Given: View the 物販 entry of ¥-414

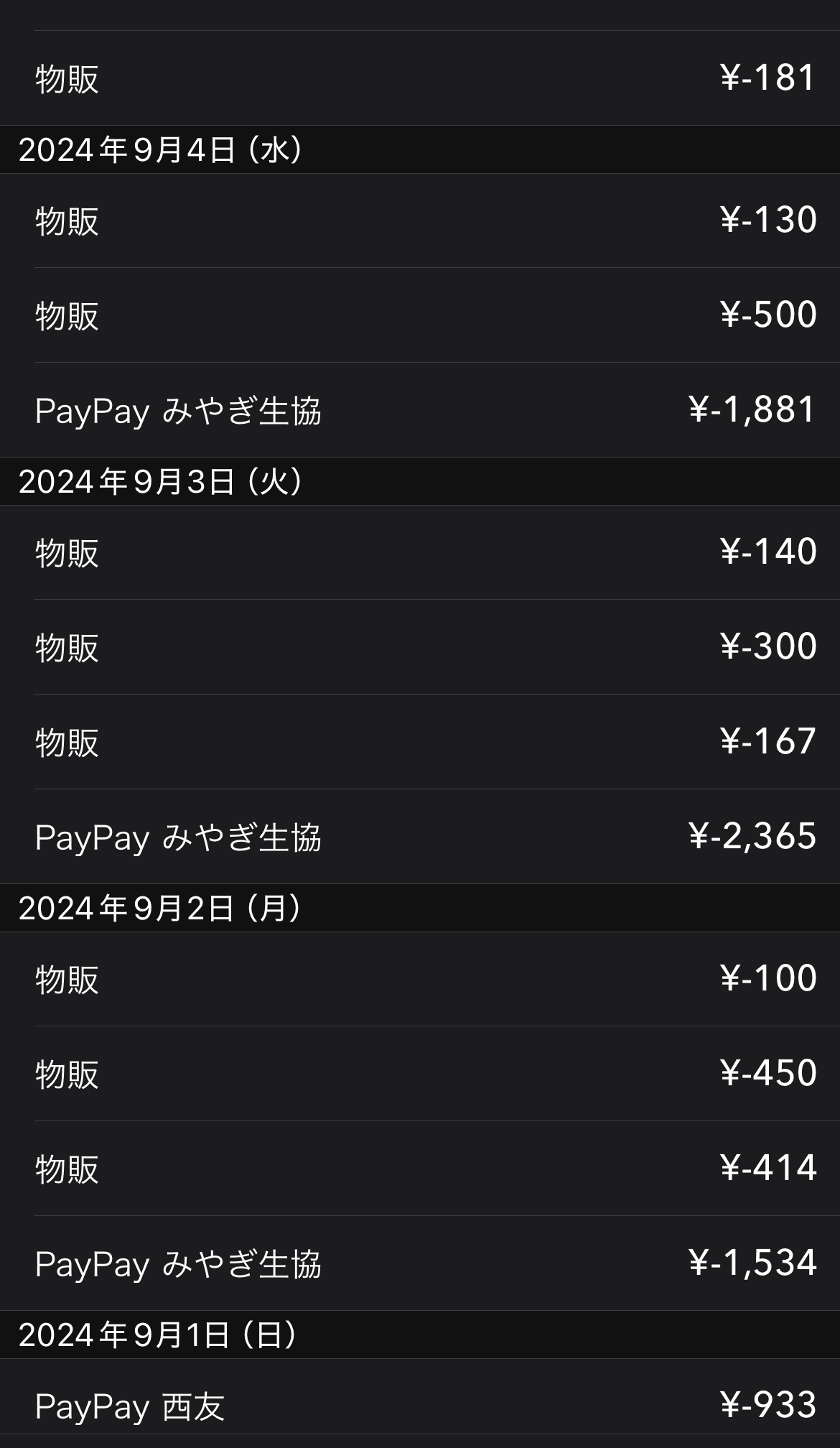Looking at the screenshot, I should (420, 1169).
